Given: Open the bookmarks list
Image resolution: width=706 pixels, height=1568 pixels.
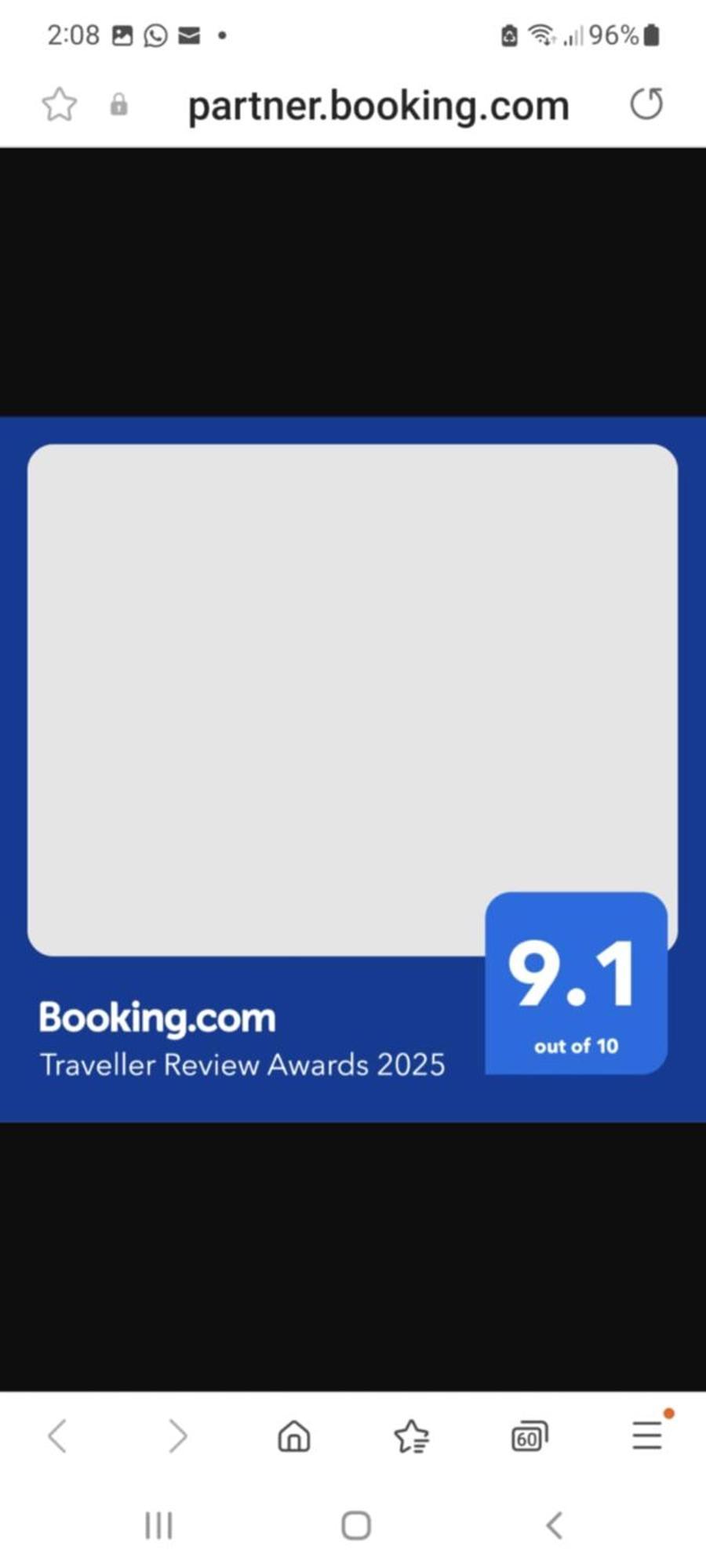Looking at the screenshot, I should [411, 1436].
